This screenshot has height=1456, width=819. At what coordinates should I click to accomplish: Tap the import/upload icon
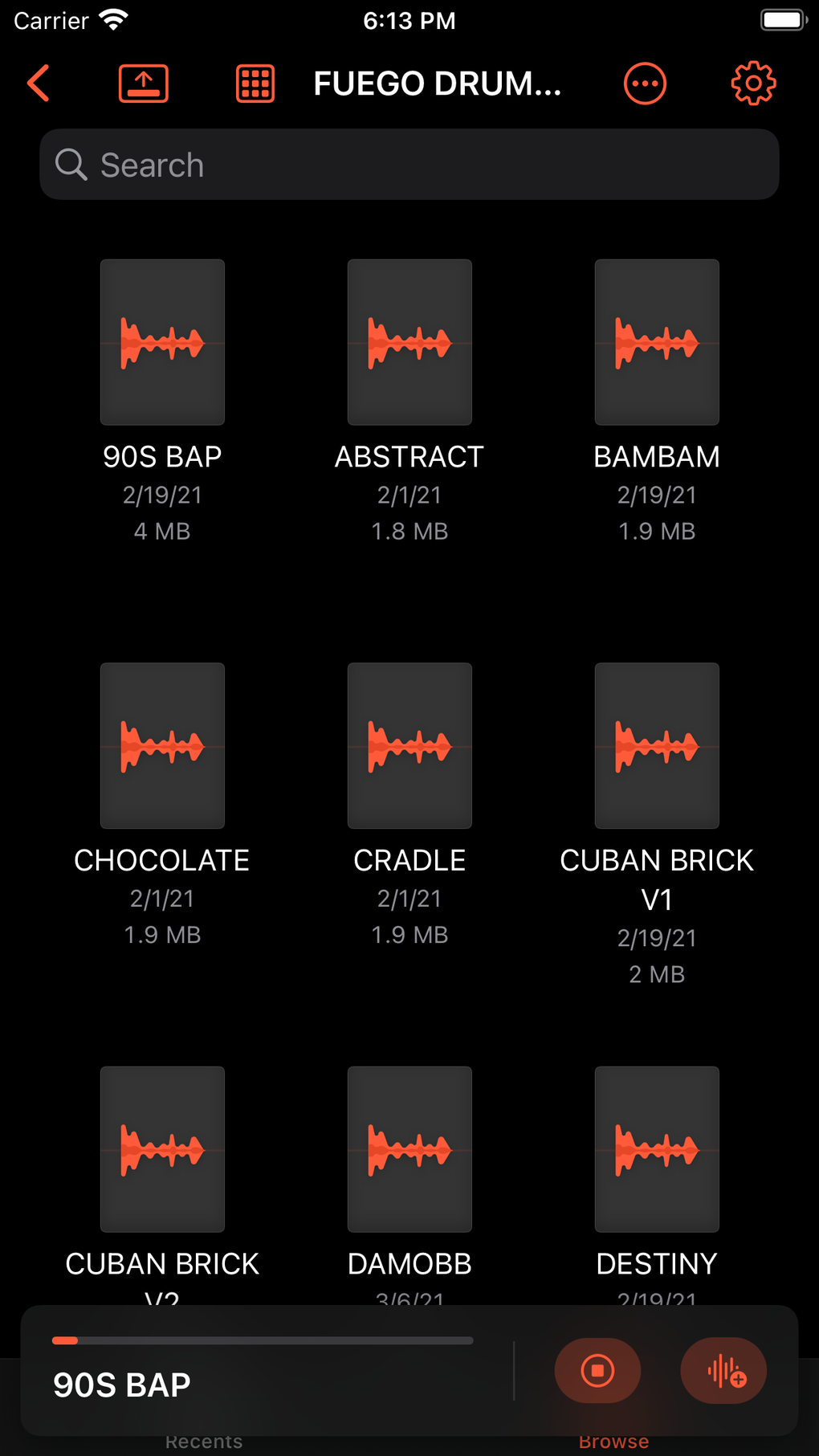(x=144, y=84)
